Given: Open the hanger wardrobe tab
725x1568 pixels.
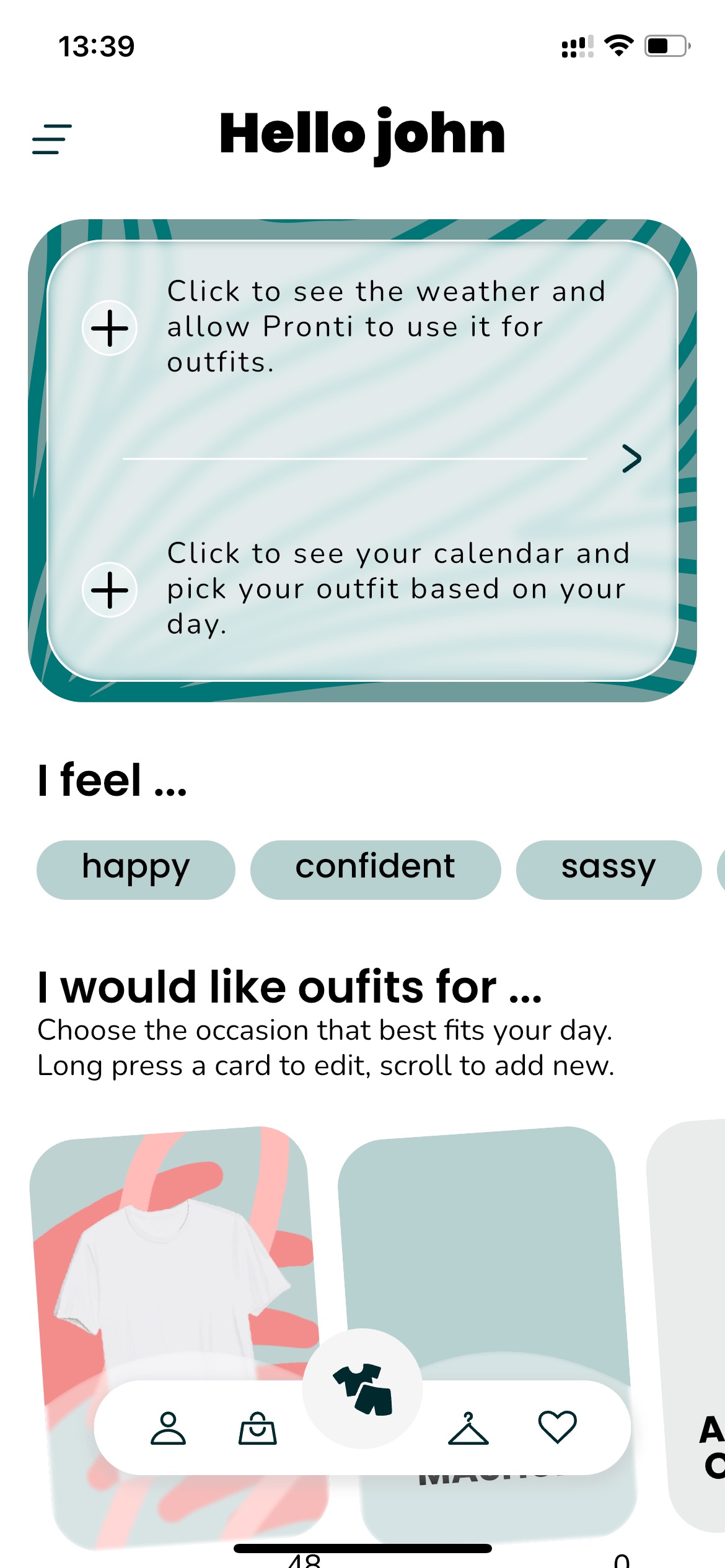Looking at the screenshot, I should click(x=468, y=1428).
